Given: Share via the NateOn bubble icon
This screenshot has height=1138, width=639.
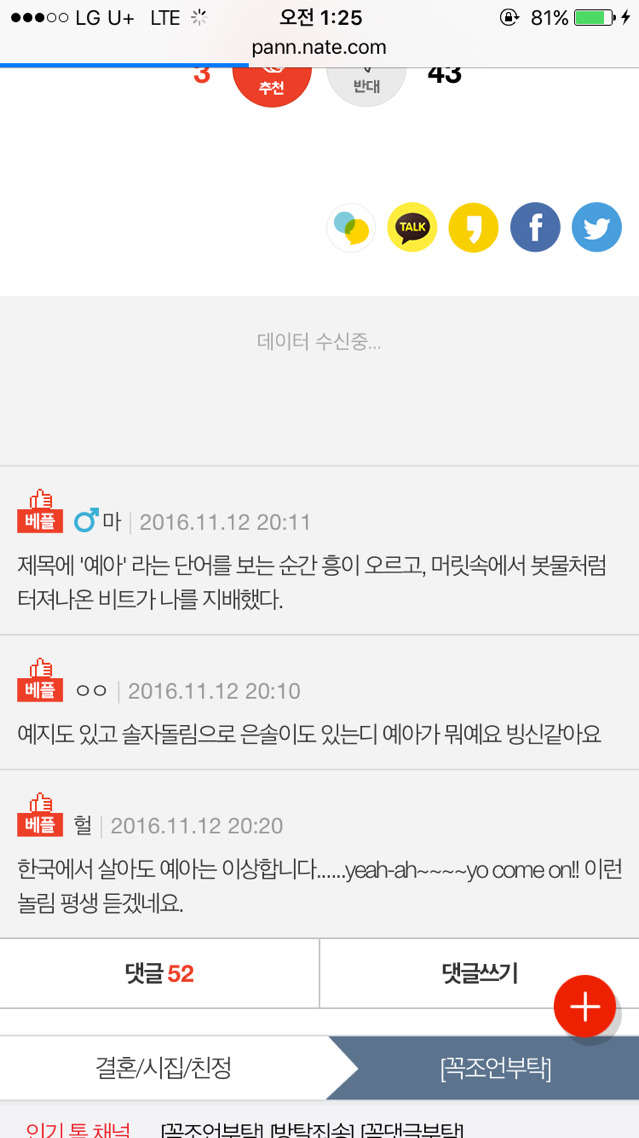Looking at the screenshot, I should 351,228.
